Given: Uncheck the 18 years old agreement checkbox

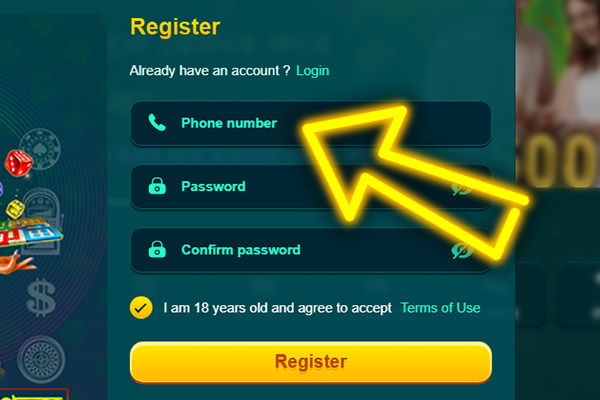Looking at the screenshot, I should point(141,308).
